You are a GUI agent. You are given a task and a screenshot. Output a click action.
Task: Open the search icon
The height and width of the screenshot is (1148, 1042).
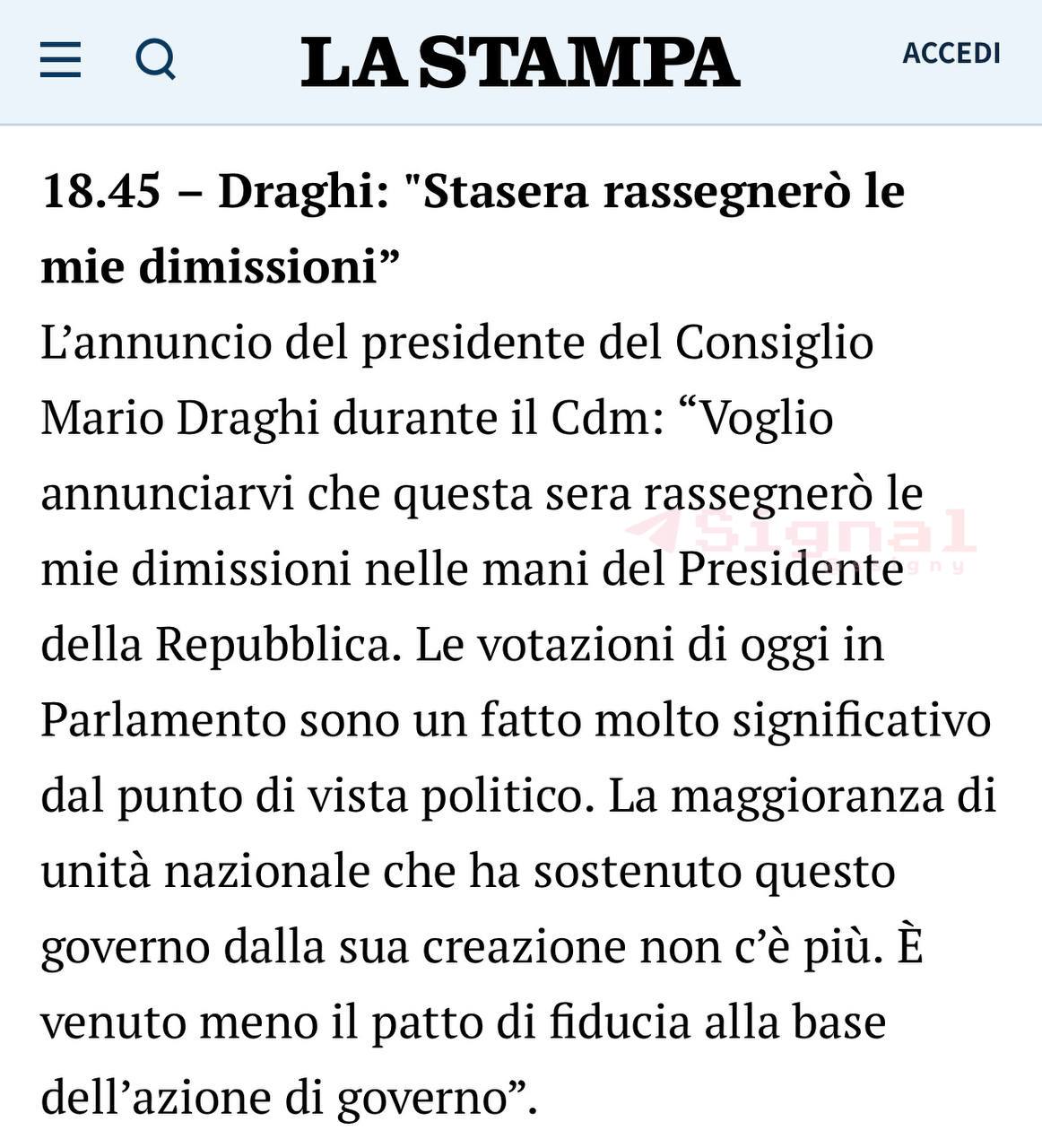(x=155, y=60)
